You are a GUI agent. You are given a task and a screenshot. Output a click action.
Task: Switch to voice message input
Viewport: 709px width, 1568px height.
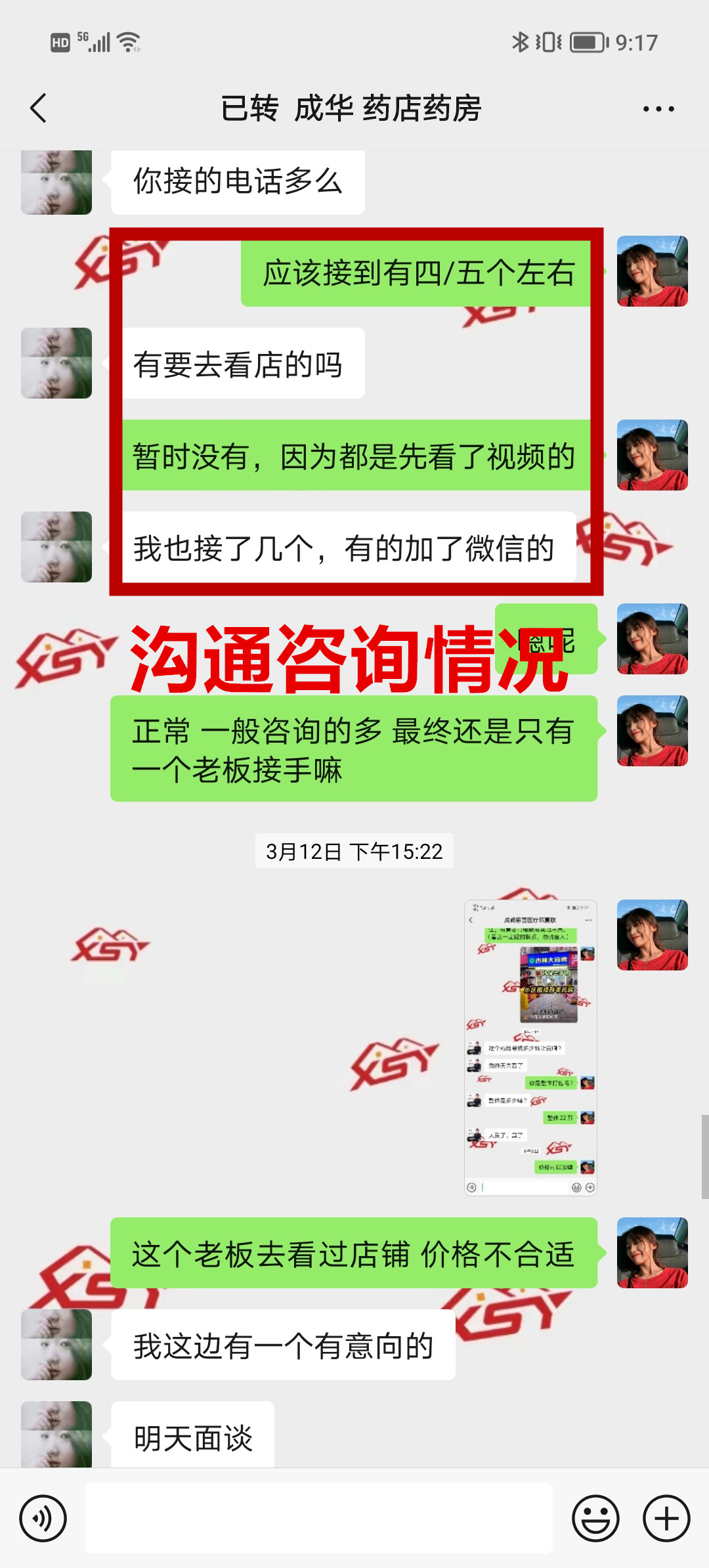pos(43,1517)
